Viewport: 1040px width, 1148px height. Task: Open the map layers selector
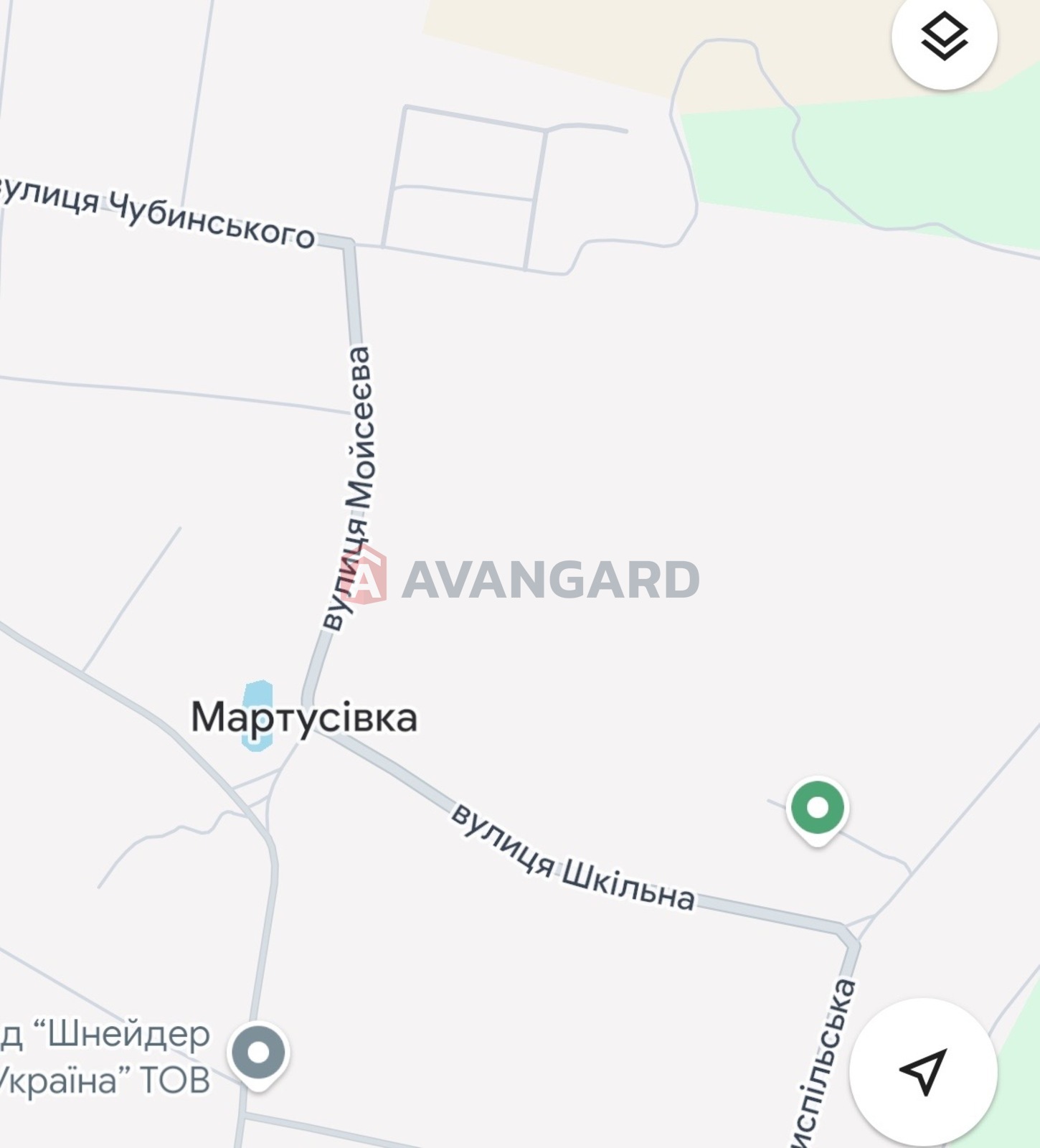click(x=944, y=37)
